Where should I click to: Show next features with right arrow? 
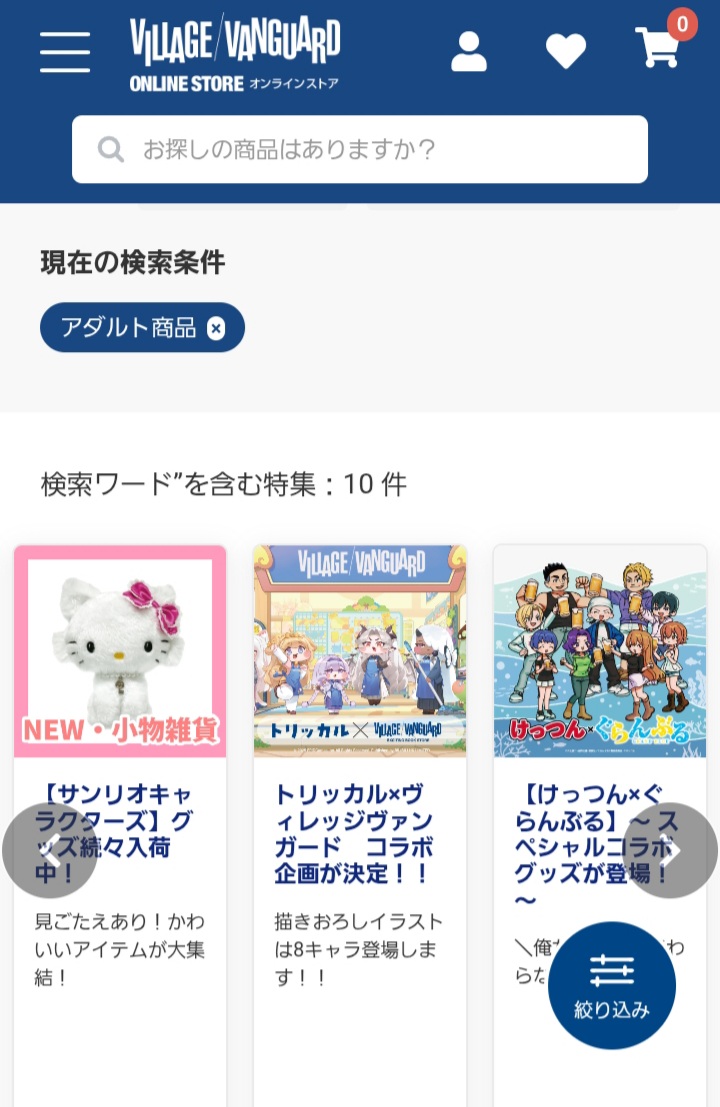(x=670, y=851)
